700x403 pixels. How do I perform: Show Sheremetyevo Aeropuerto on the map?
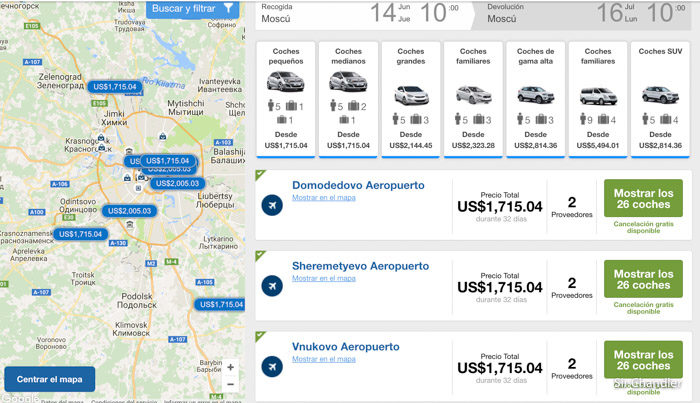[x=323, y=278]
